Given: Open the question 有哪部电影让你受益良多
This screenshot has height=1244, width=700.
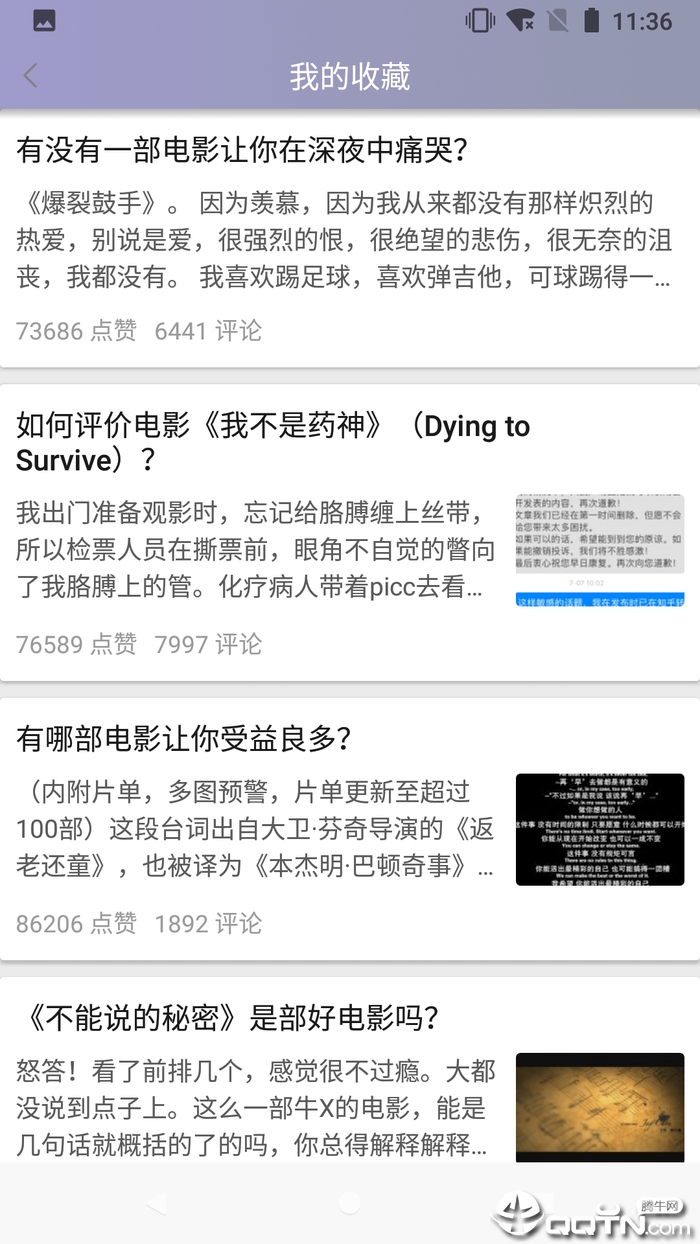Looking at the screenshot, I should (x=184, y=739).
